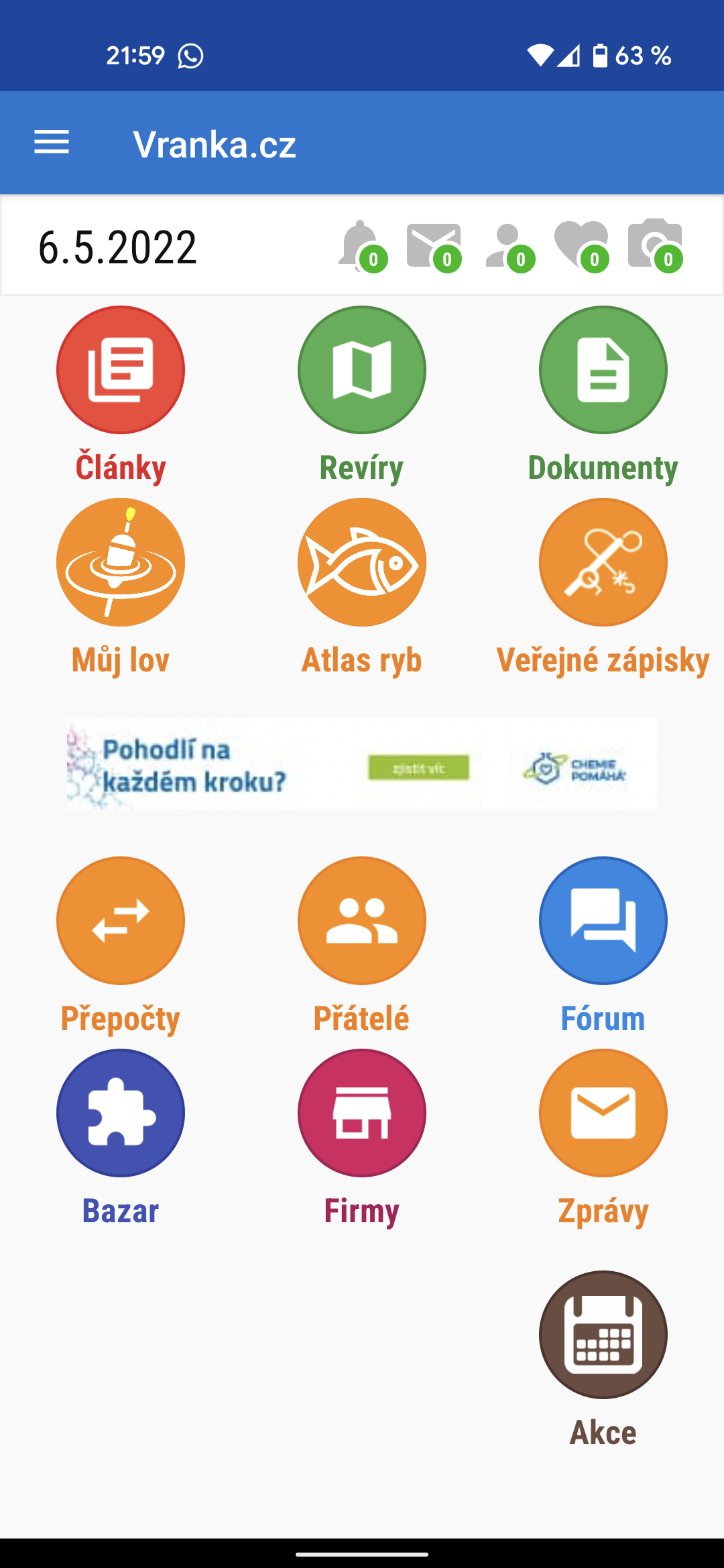Open Články section
Viewport: 724px width, 1568px height.
click(121, 395)
